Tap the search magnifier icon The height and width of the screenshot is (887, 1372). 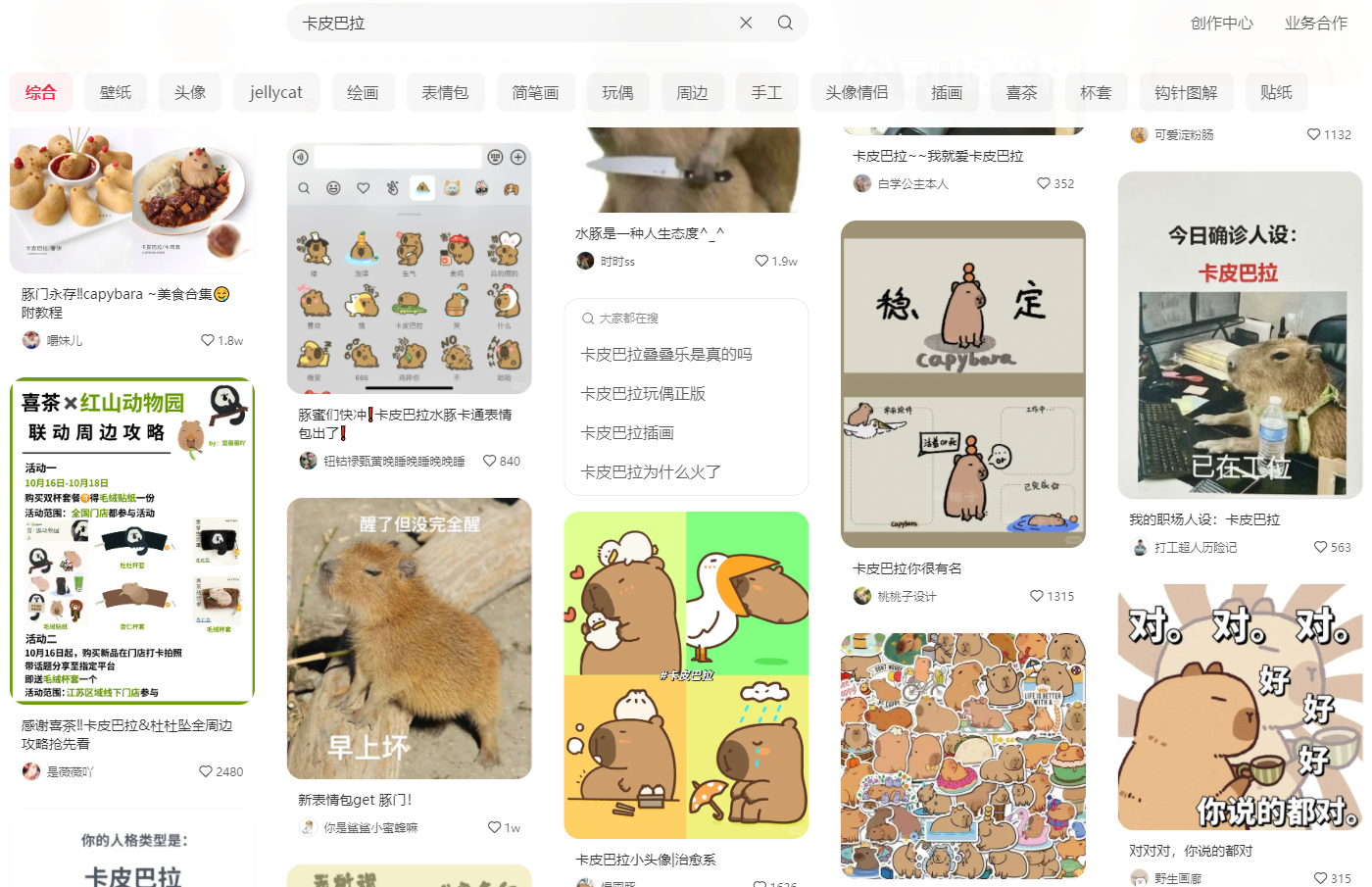[785, 23]
